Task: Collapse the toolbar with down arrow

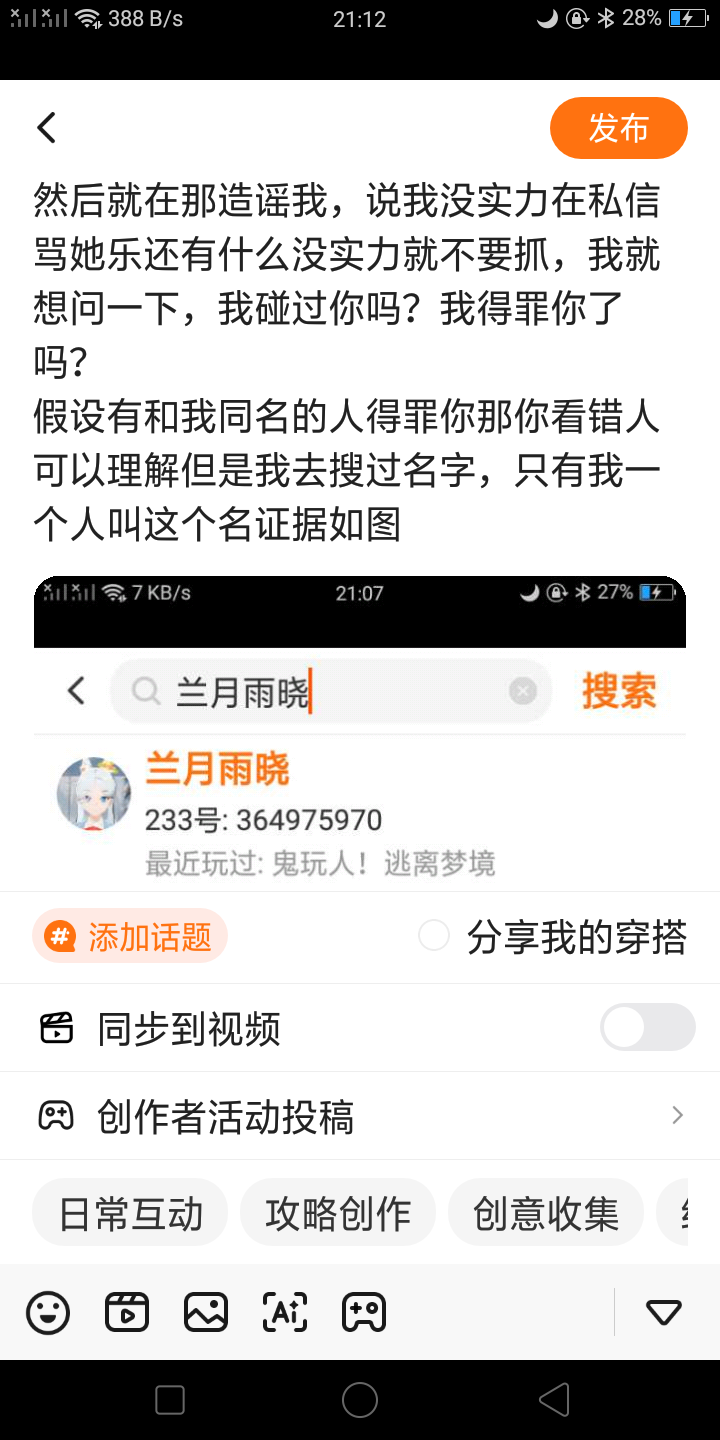Action: 663,1312
